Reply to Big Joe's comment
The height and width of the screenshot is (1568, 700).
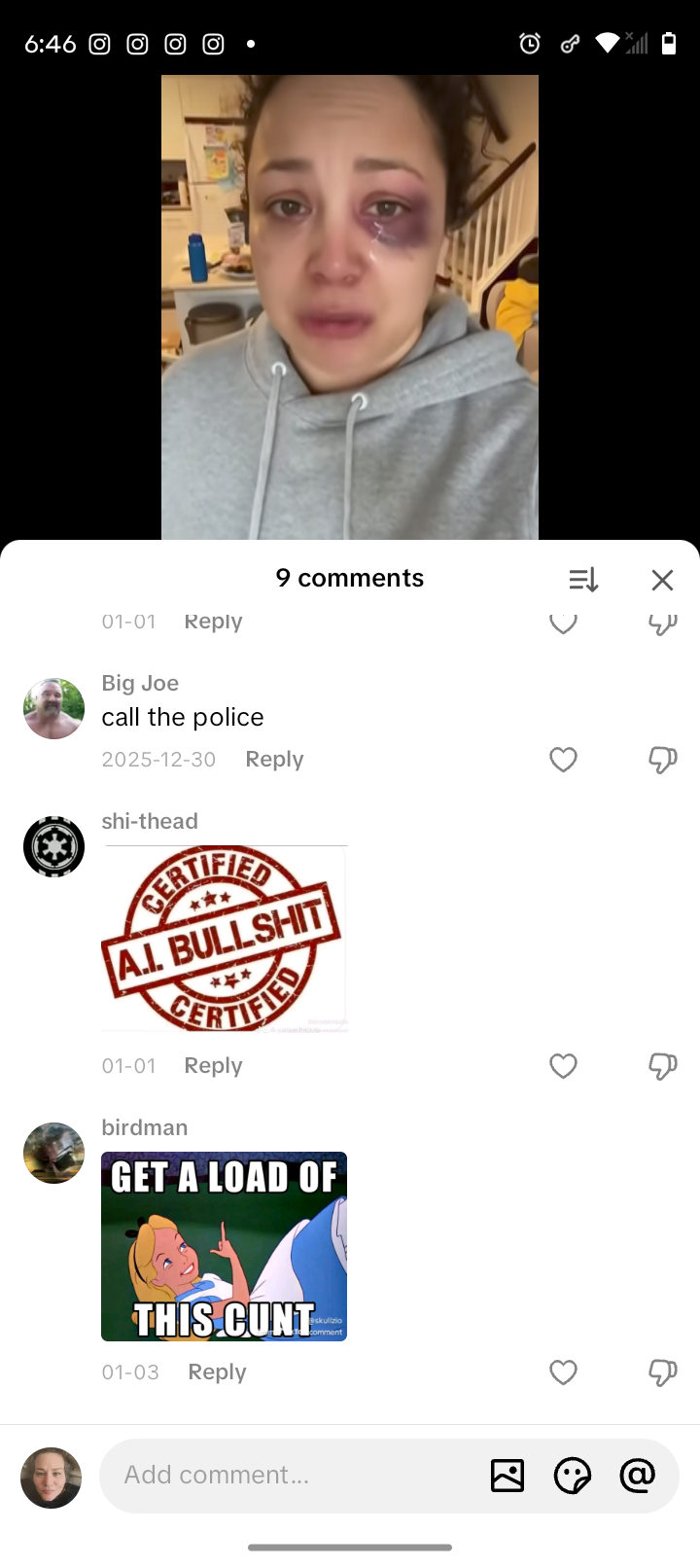point(274,760)
